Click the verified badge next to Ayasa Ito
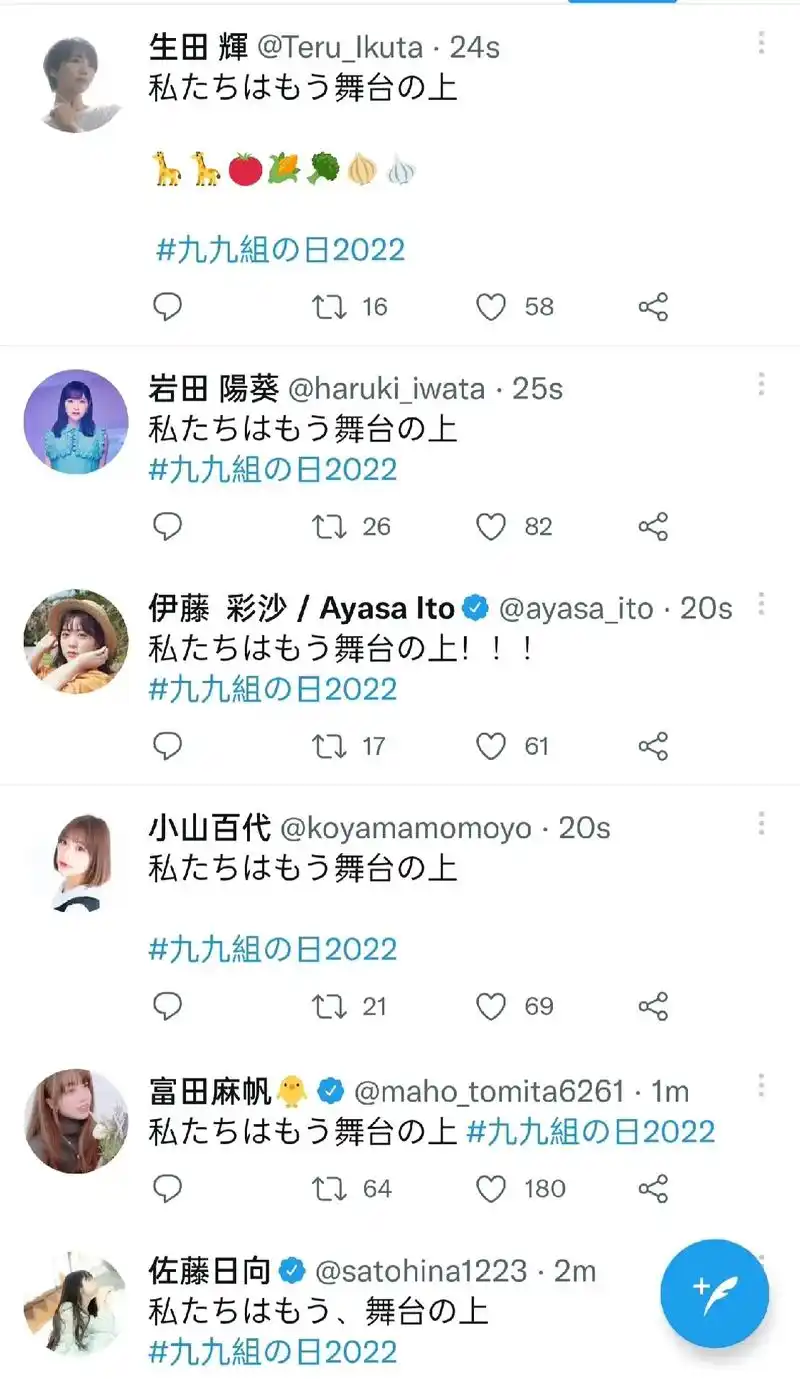 pyautogui.click(x=477, y=608)
